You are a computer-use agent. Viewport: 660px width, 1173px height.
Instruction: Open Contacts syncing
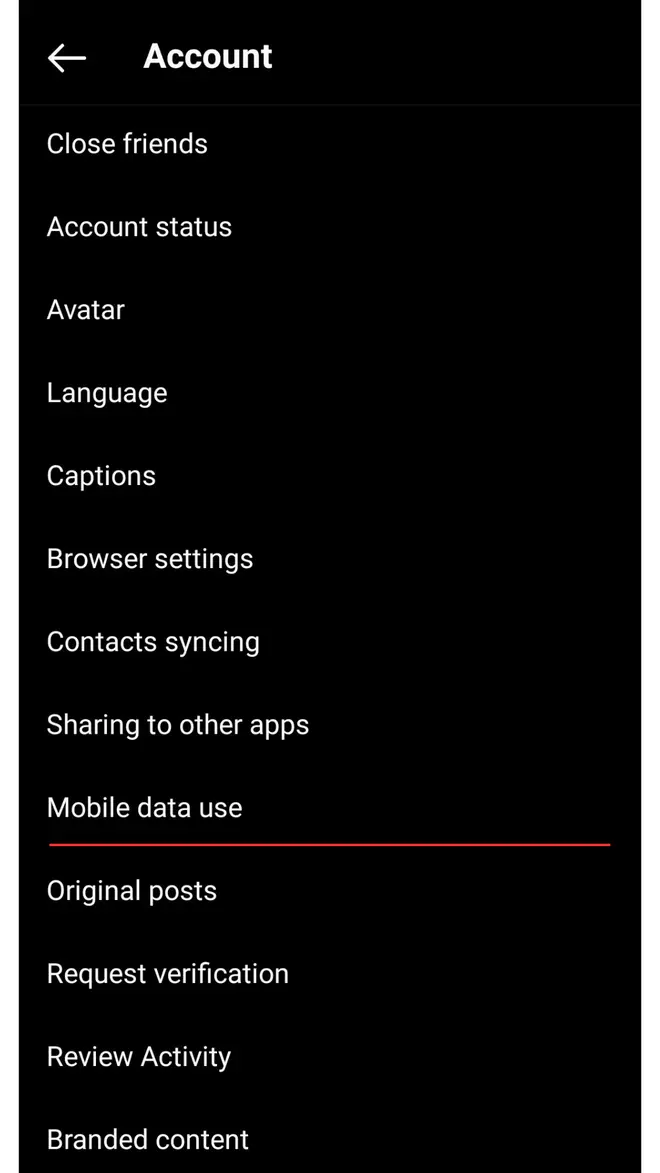click(153, 642)
